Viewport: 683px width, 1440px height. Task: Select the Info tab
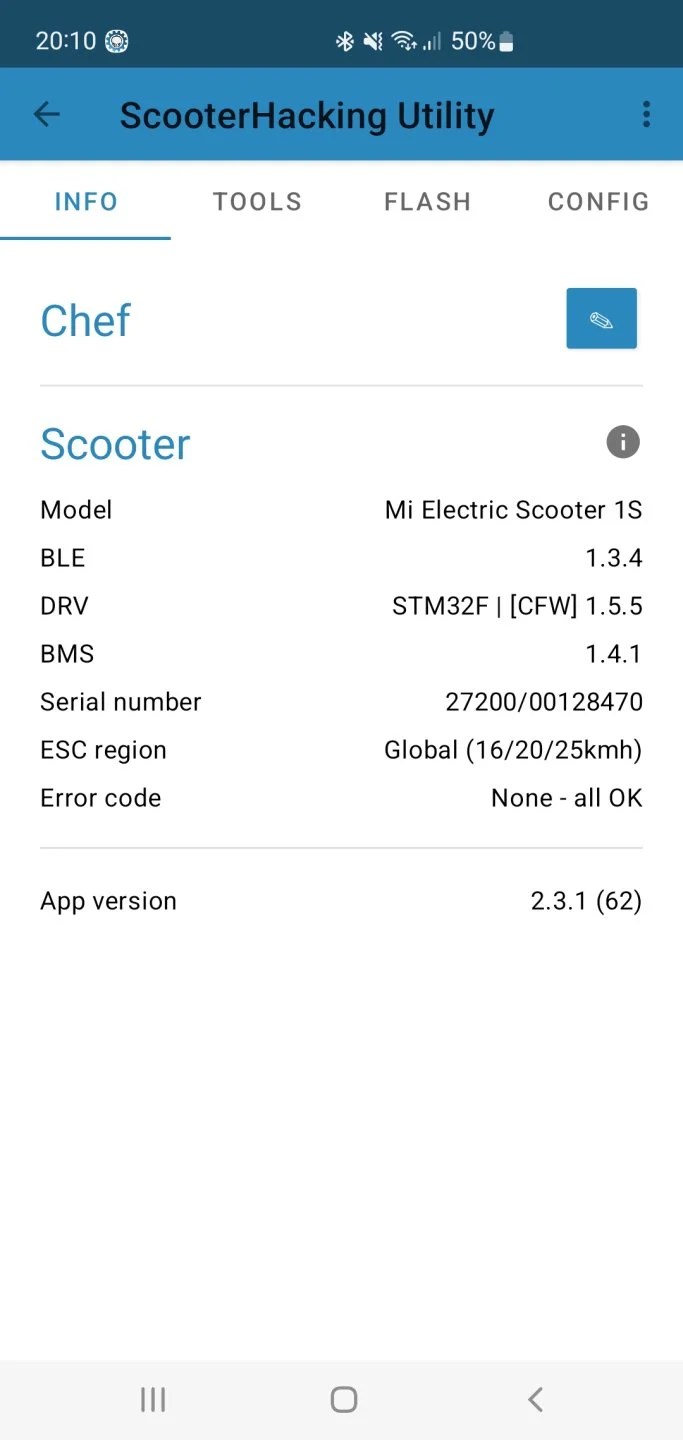(x=86, y=202)
